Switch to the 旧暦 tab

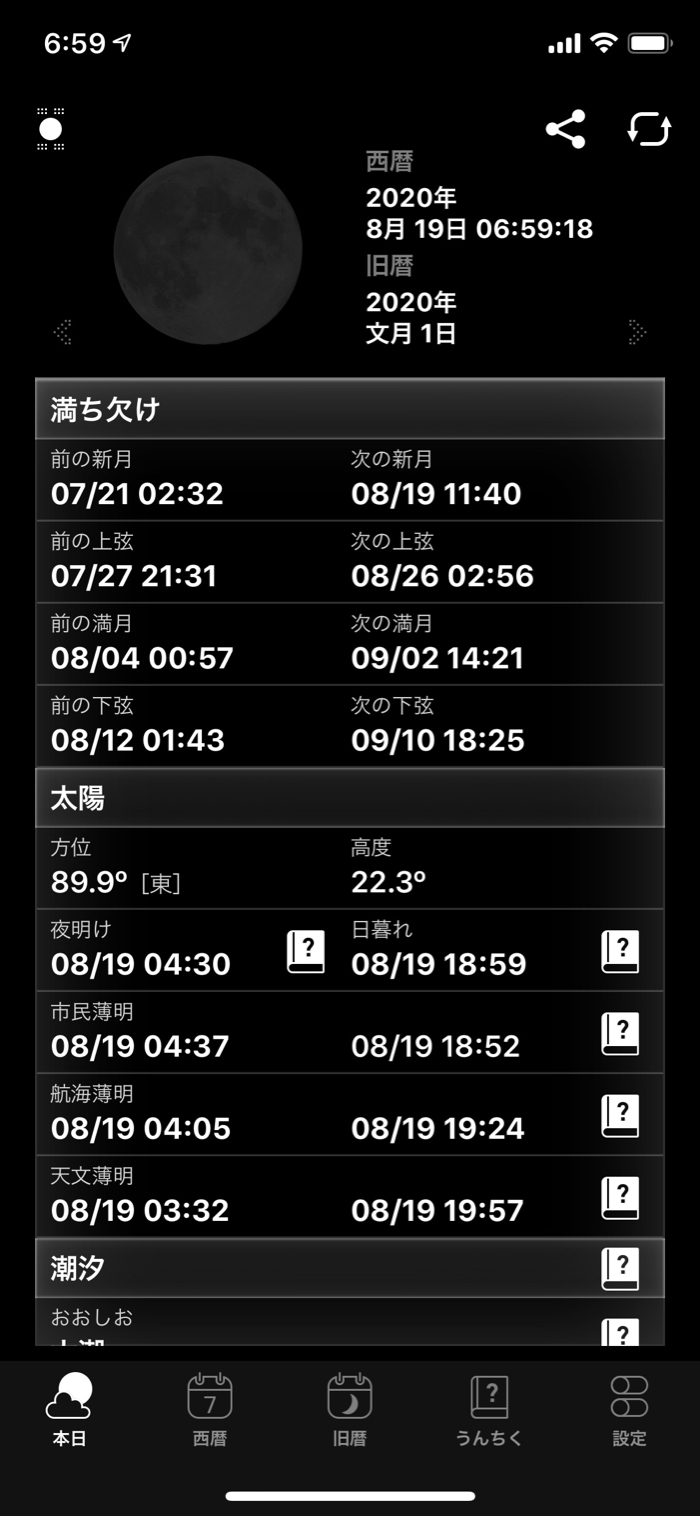point(350,1410)
